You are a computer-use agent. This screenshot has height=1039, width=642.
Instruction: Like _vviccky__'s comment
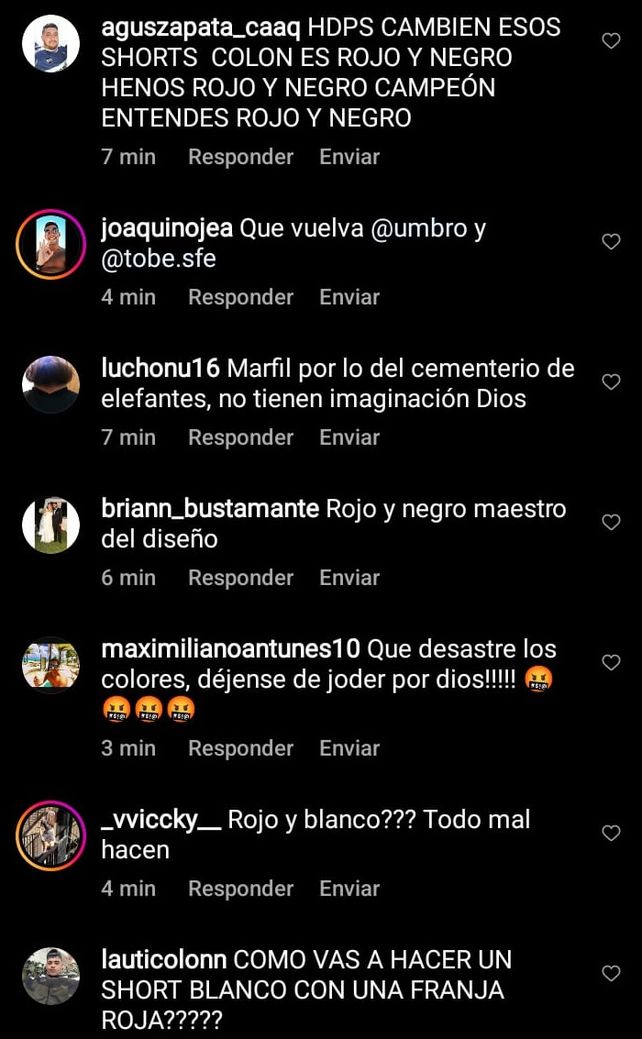pyautogui.click(x=610, y=833)
